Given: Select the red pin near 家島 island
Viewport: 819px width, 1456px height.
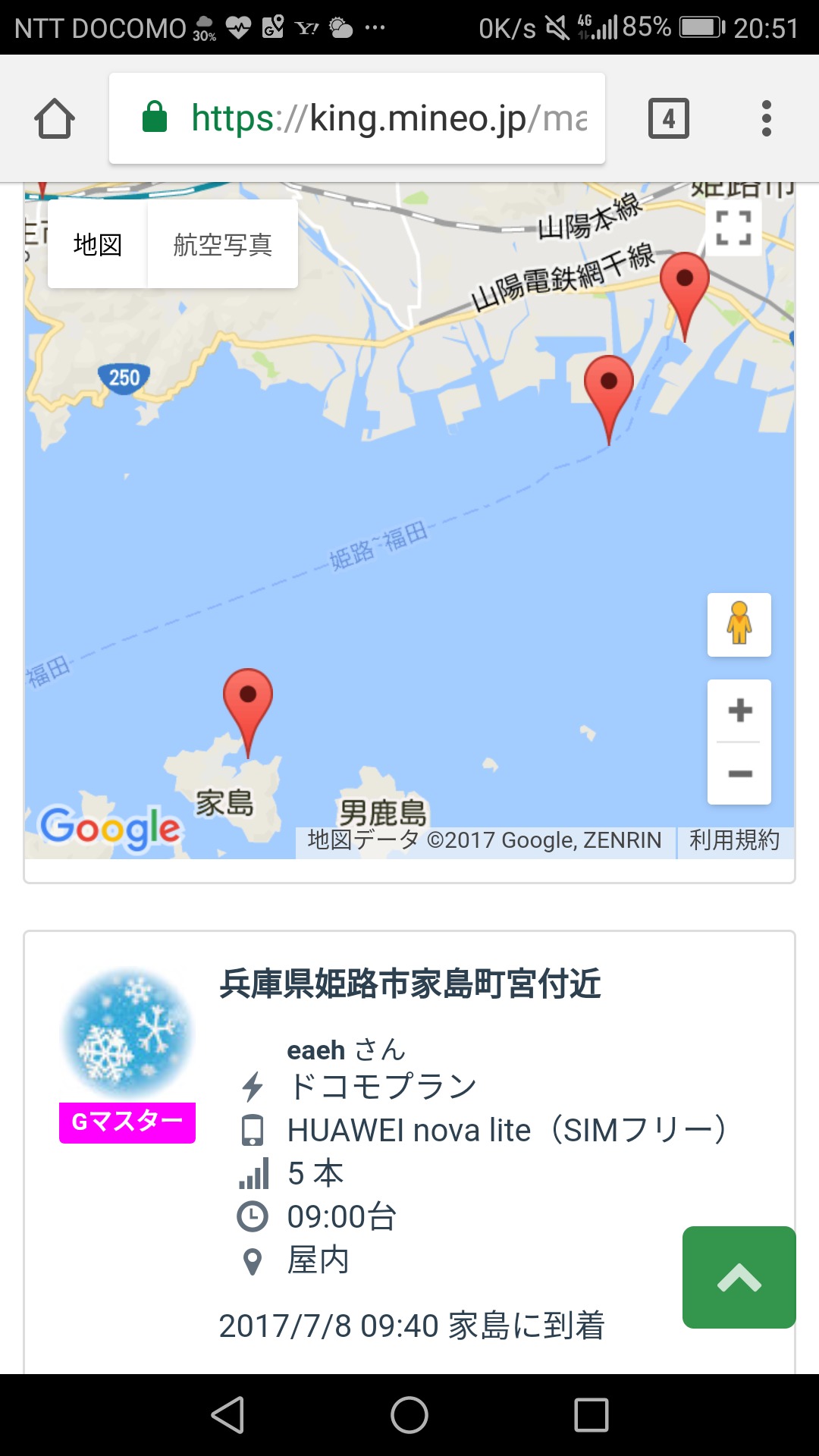Looking at the screenshot, I should pyautogui.click(x=248, y=701).
